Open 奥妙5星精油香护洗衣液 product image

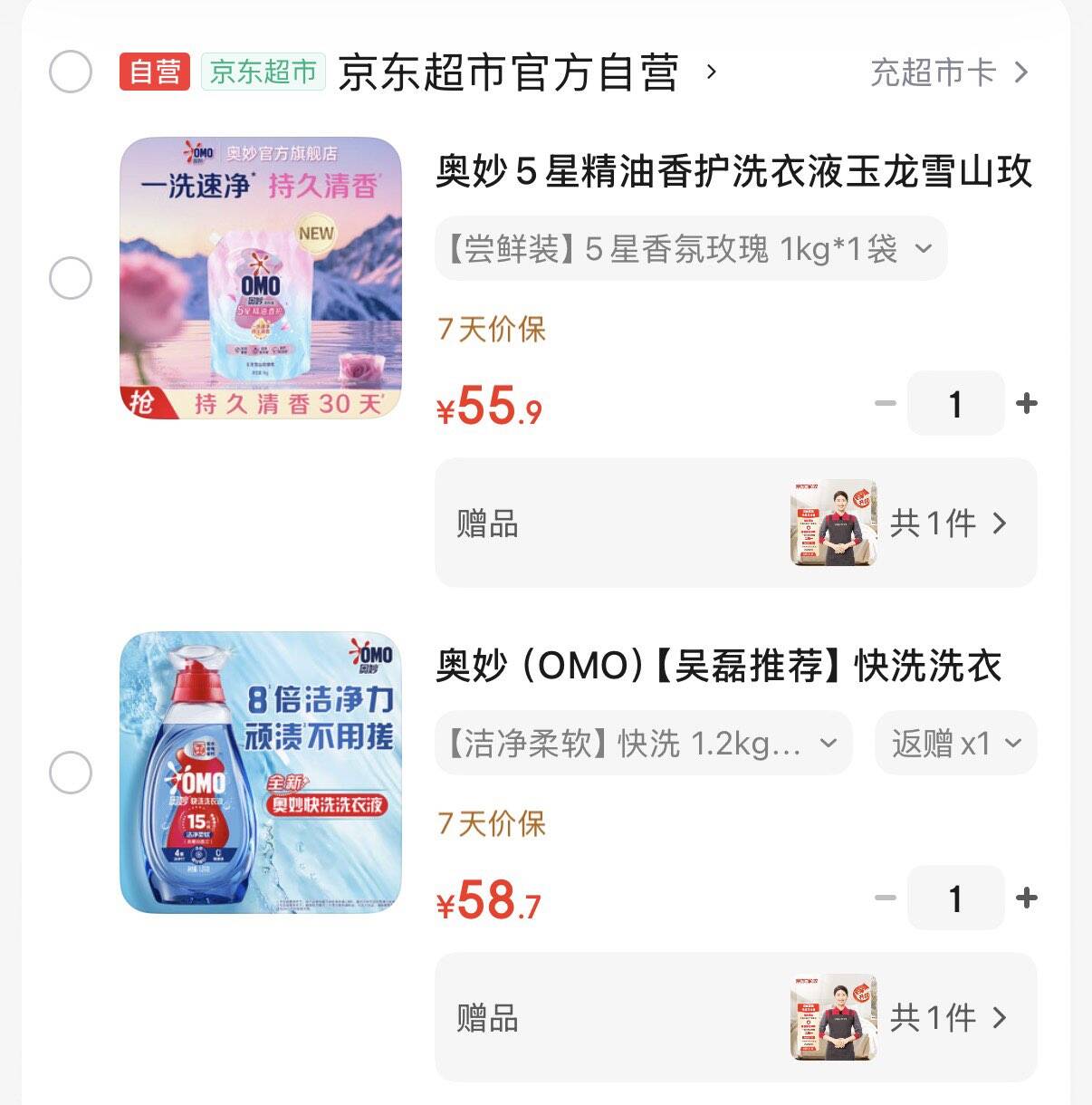261,278
